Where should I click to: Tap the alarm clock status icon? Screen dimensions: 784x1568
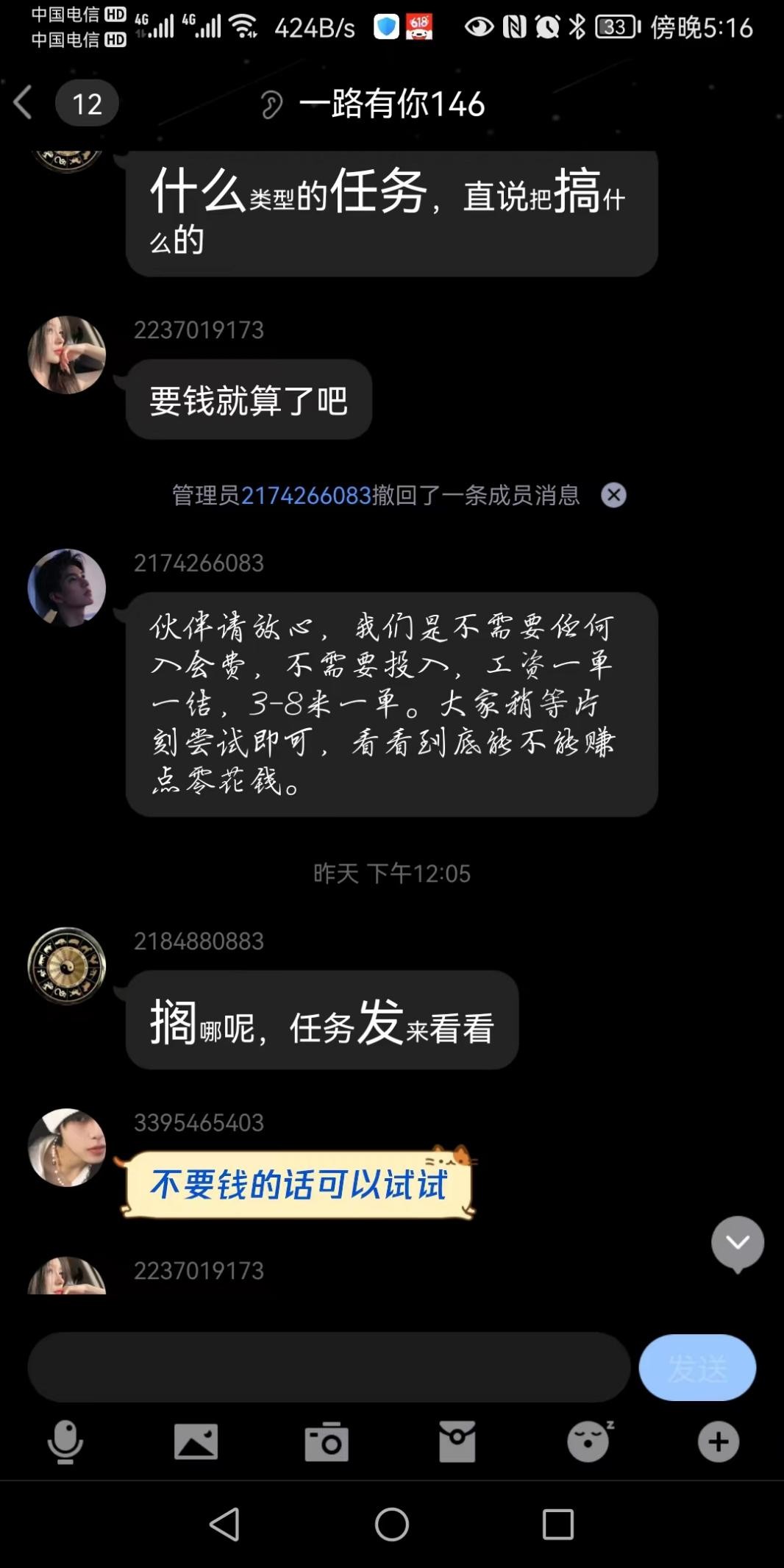coord(547,26)
